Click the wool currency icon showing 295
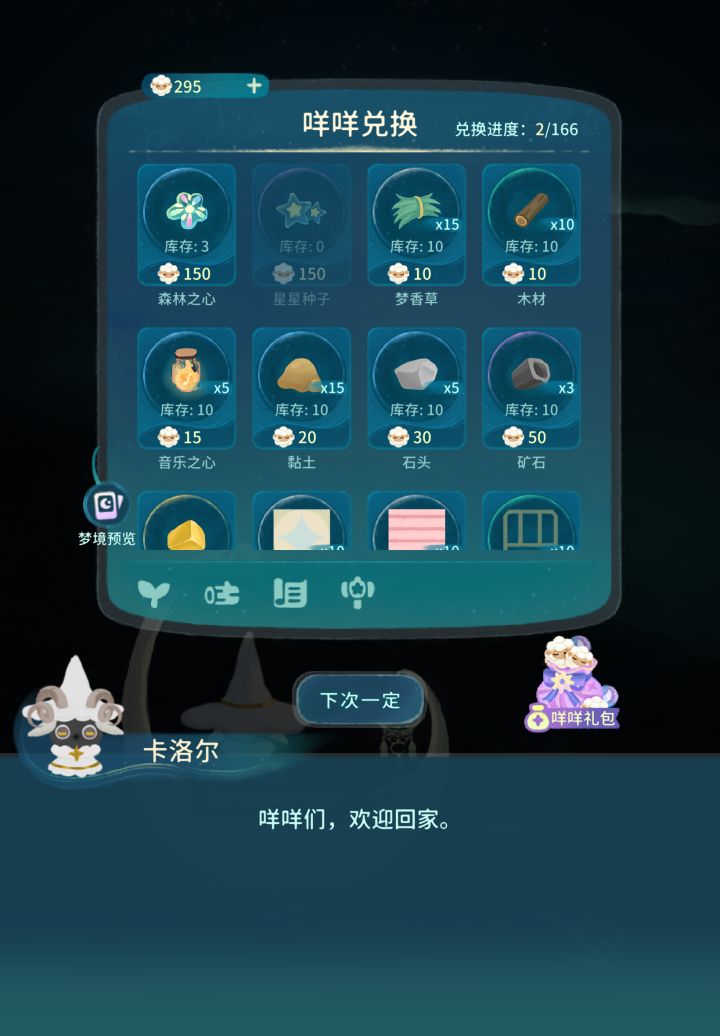Image resolution: width=720 pixels, height=1036 pixels. [x=160, y=86]
